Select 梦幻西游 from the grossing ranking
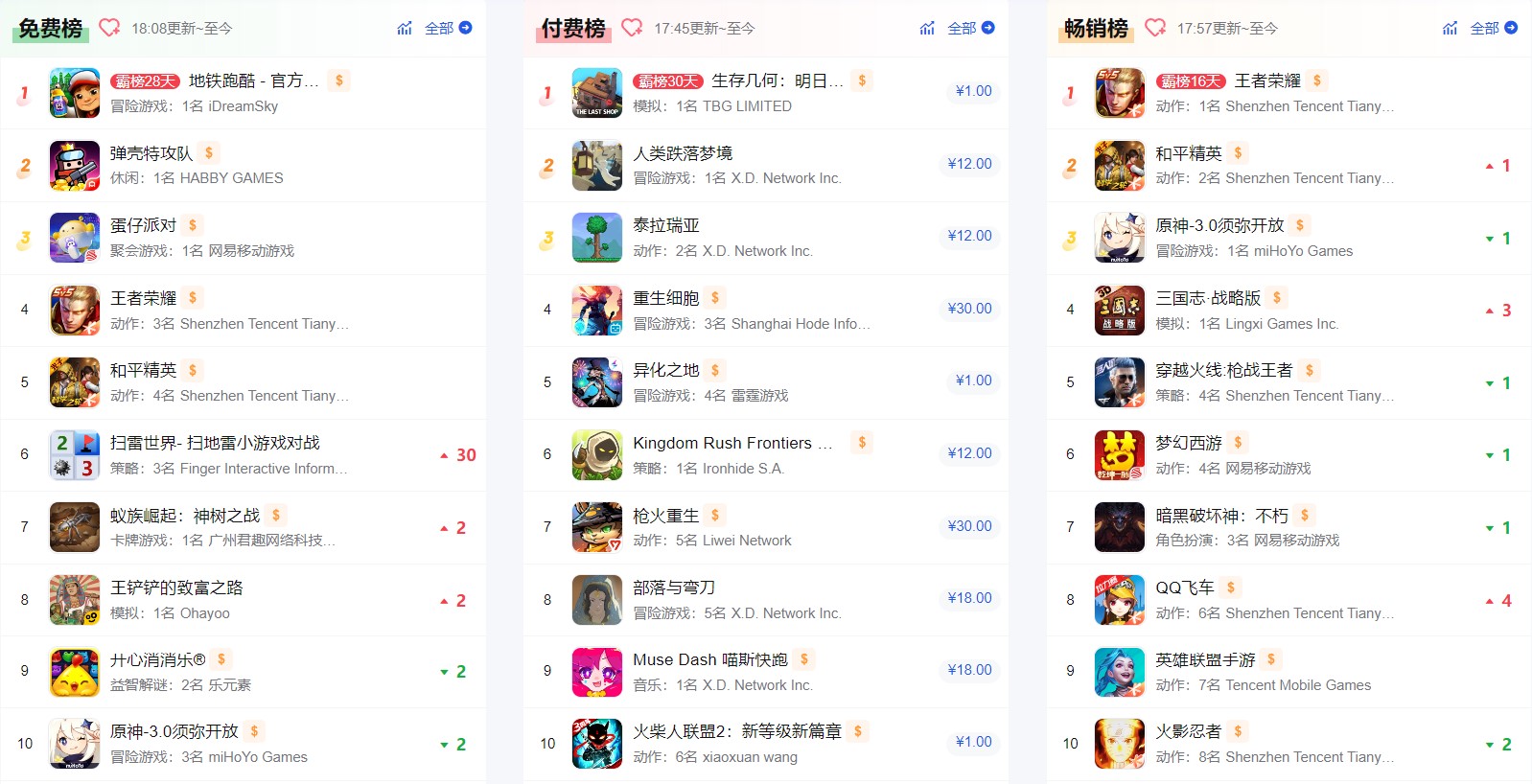 pos(1188,443)
